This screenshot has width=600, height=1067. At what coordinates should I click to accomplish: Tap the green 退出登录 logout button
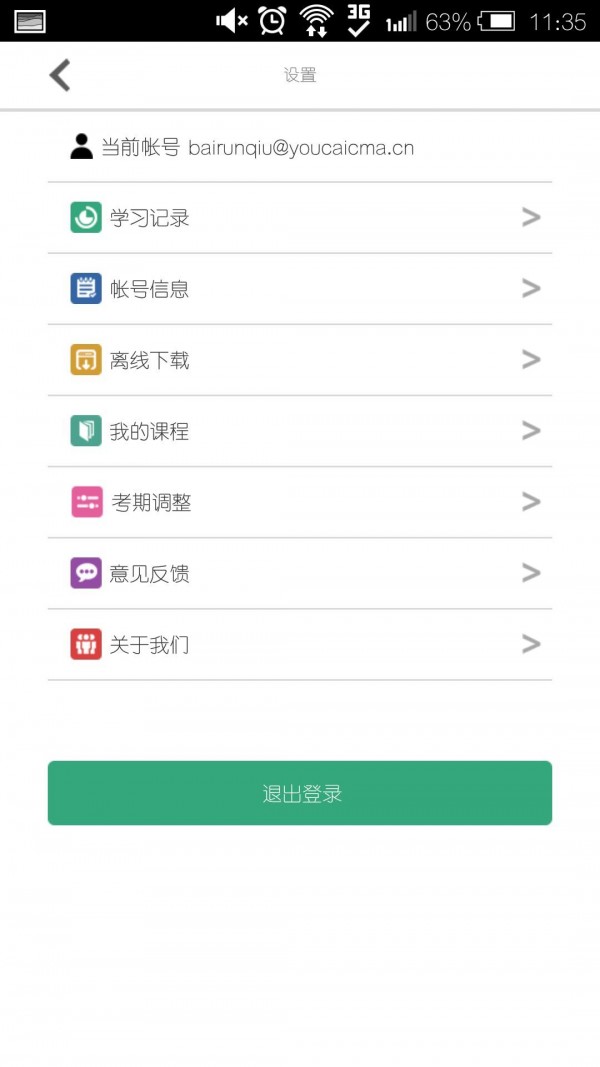300,793
